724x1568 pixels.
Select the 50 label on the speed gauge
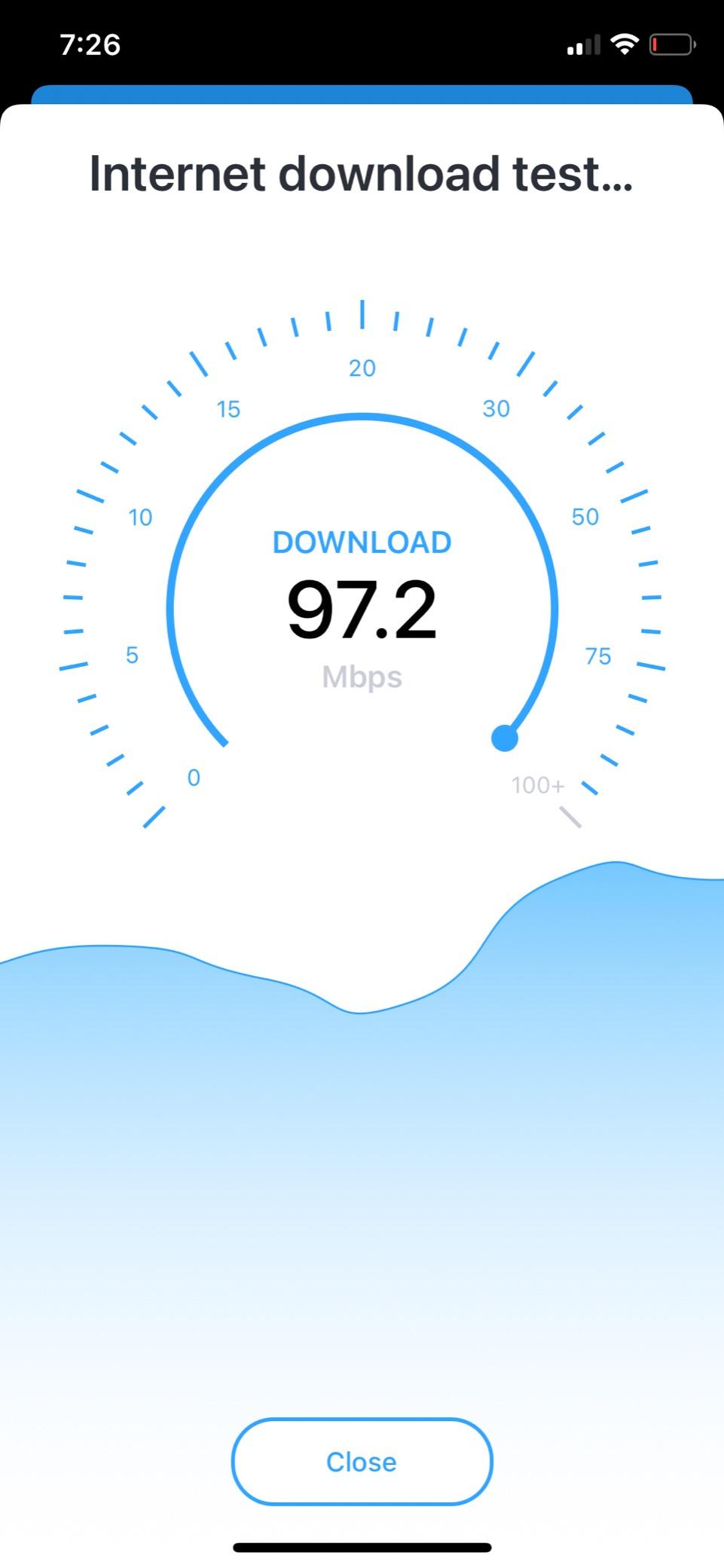(x=585, y=517)
